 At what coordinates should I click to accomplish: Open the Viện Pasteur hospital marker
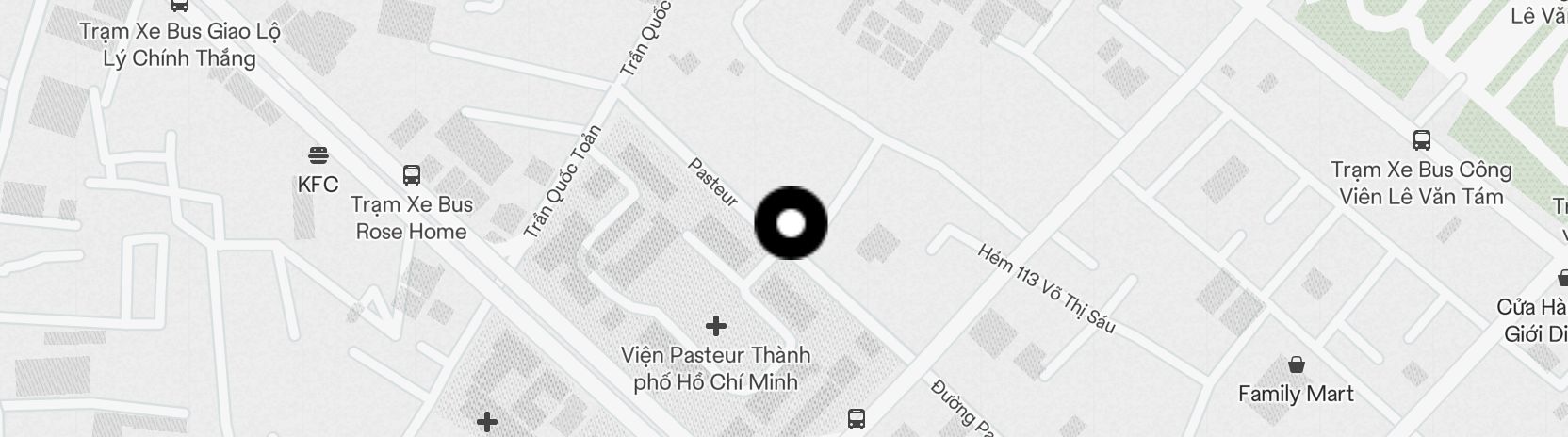pos(715,326)
